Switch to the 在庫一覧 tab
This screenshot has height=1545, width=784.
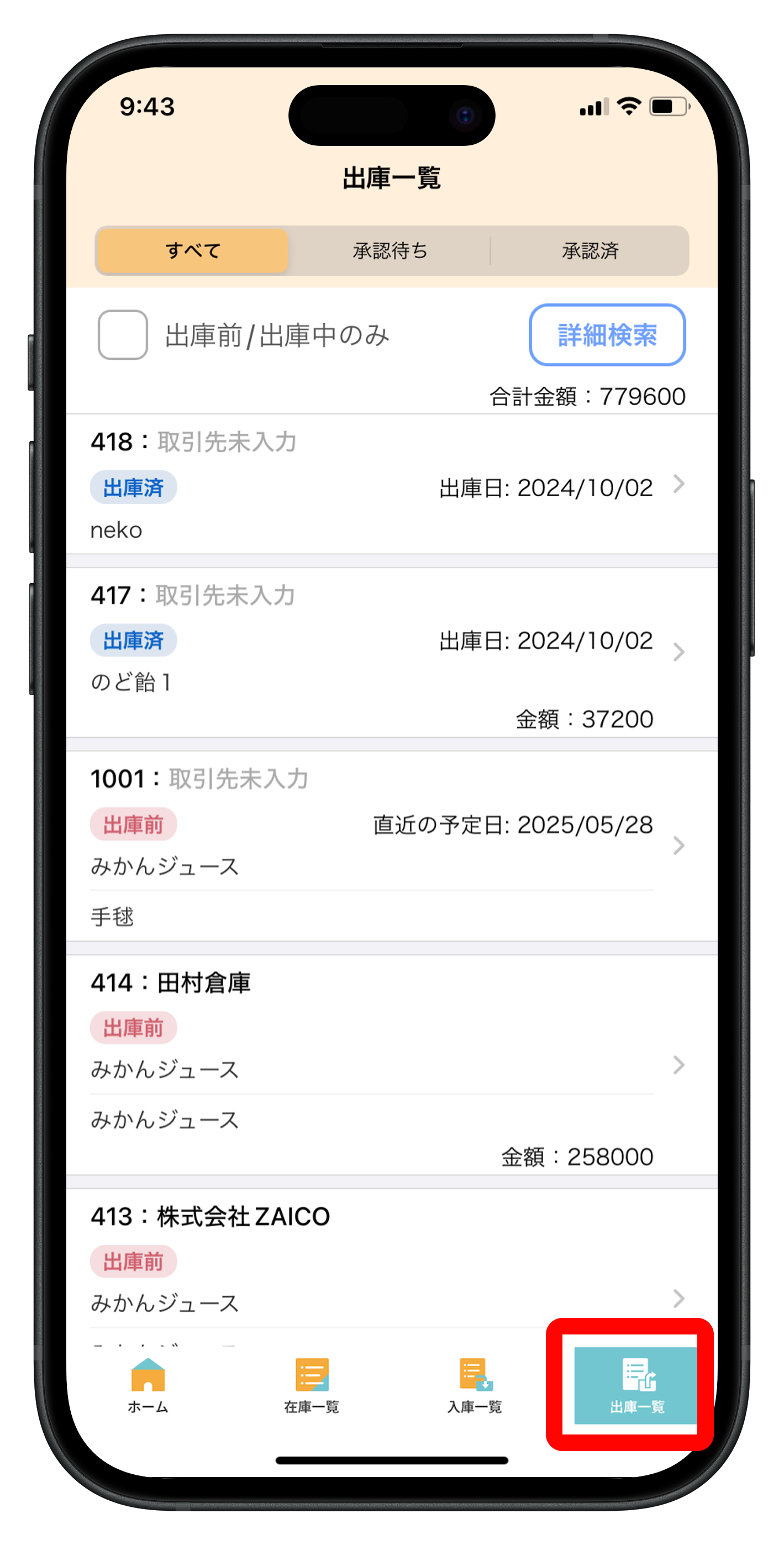(x=311, y=1385)
